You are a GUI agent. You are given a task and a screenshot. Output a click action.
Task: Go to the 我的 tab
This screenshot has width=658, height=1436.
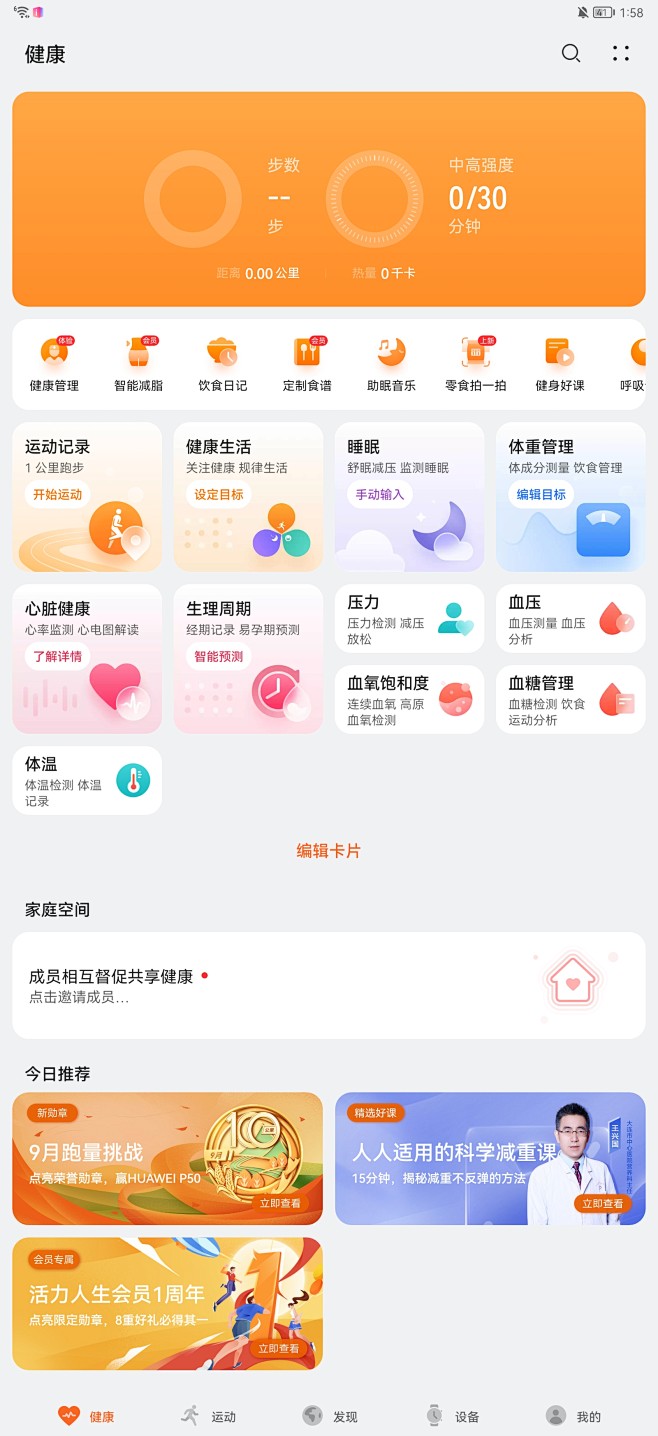[x=574, y=1416]
